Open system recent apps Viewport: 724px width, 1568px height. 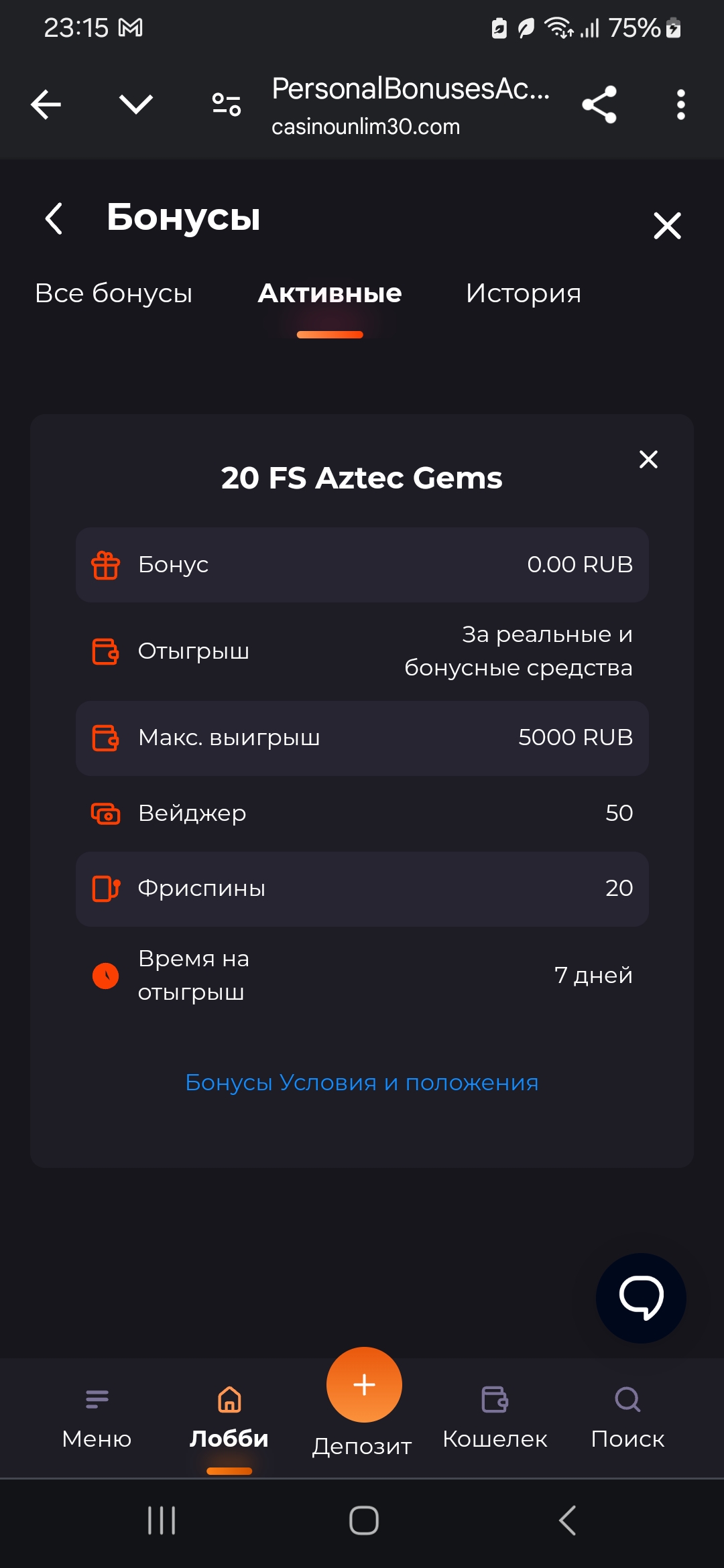point(162,1520)
